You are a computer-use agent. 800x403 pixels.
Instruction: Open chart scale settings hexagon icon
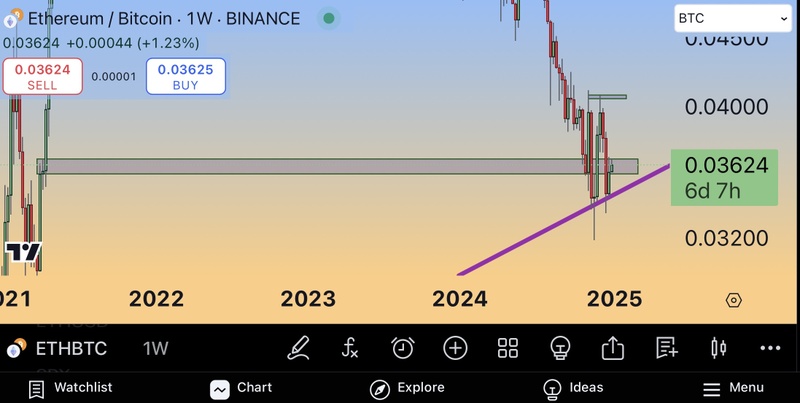click(x=734, y=300)
